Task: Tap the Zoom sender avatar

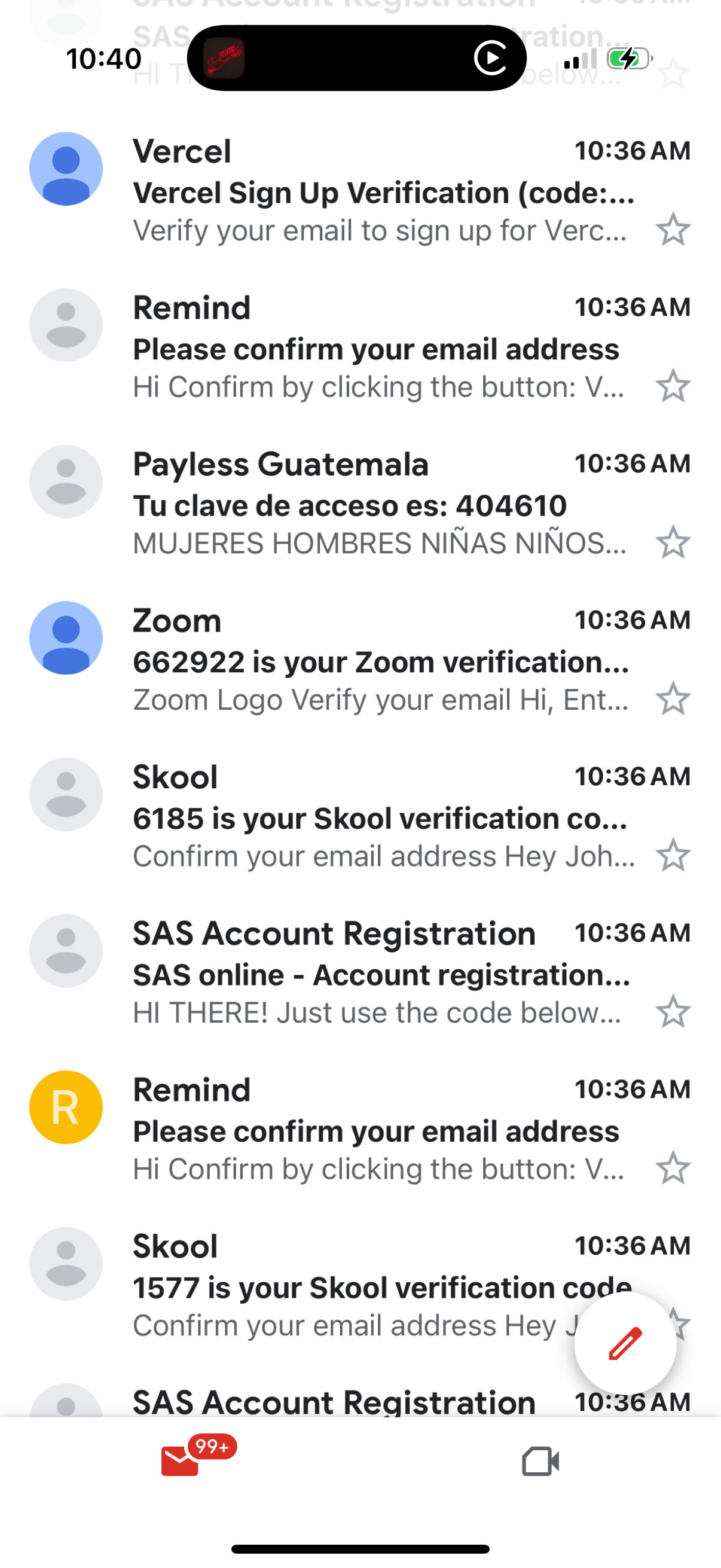Action: [66, 638]
